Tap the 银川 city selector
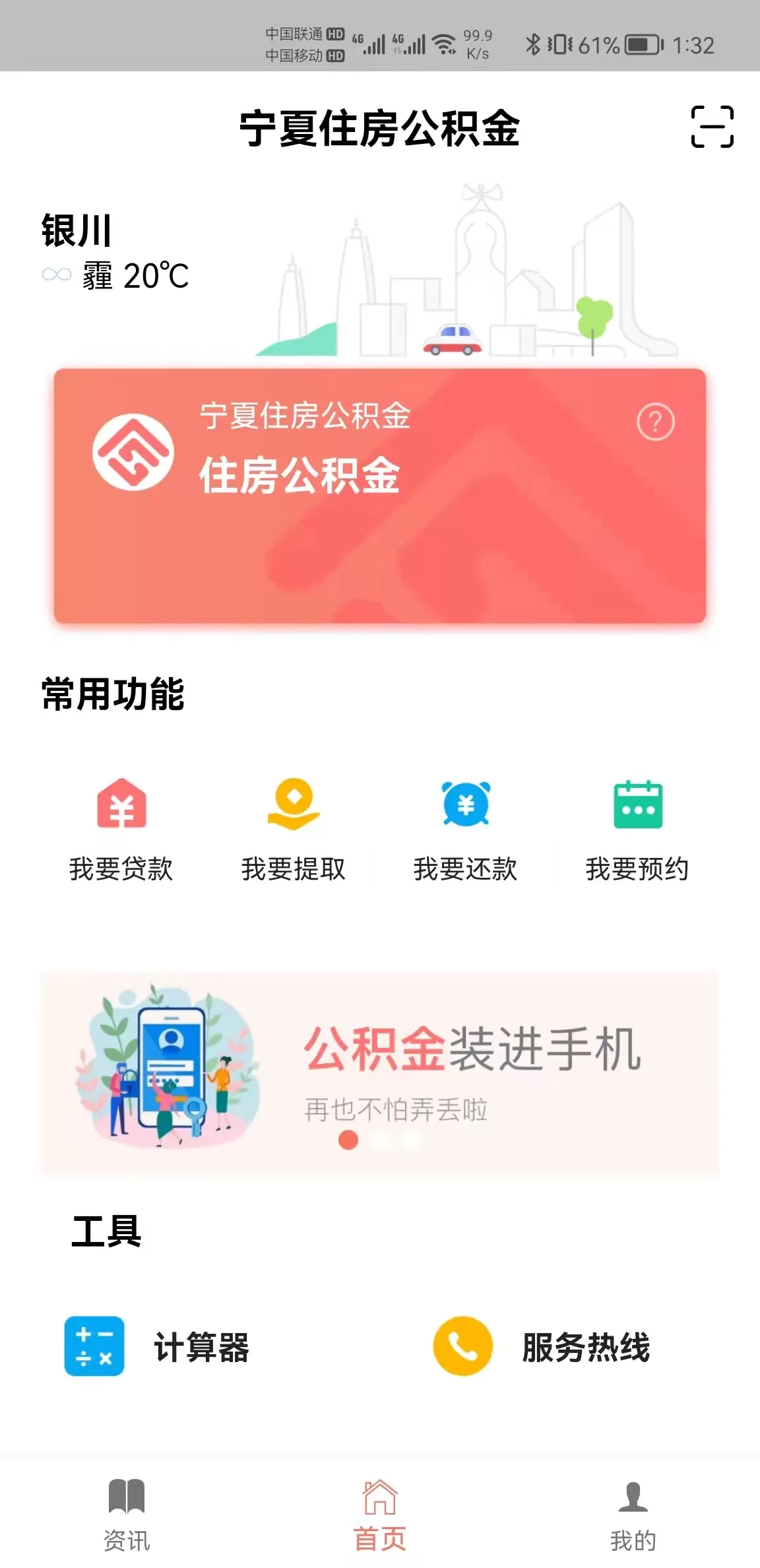This screenshot has height=1568, width=760. pyautogui.click(x=77, y=231)
